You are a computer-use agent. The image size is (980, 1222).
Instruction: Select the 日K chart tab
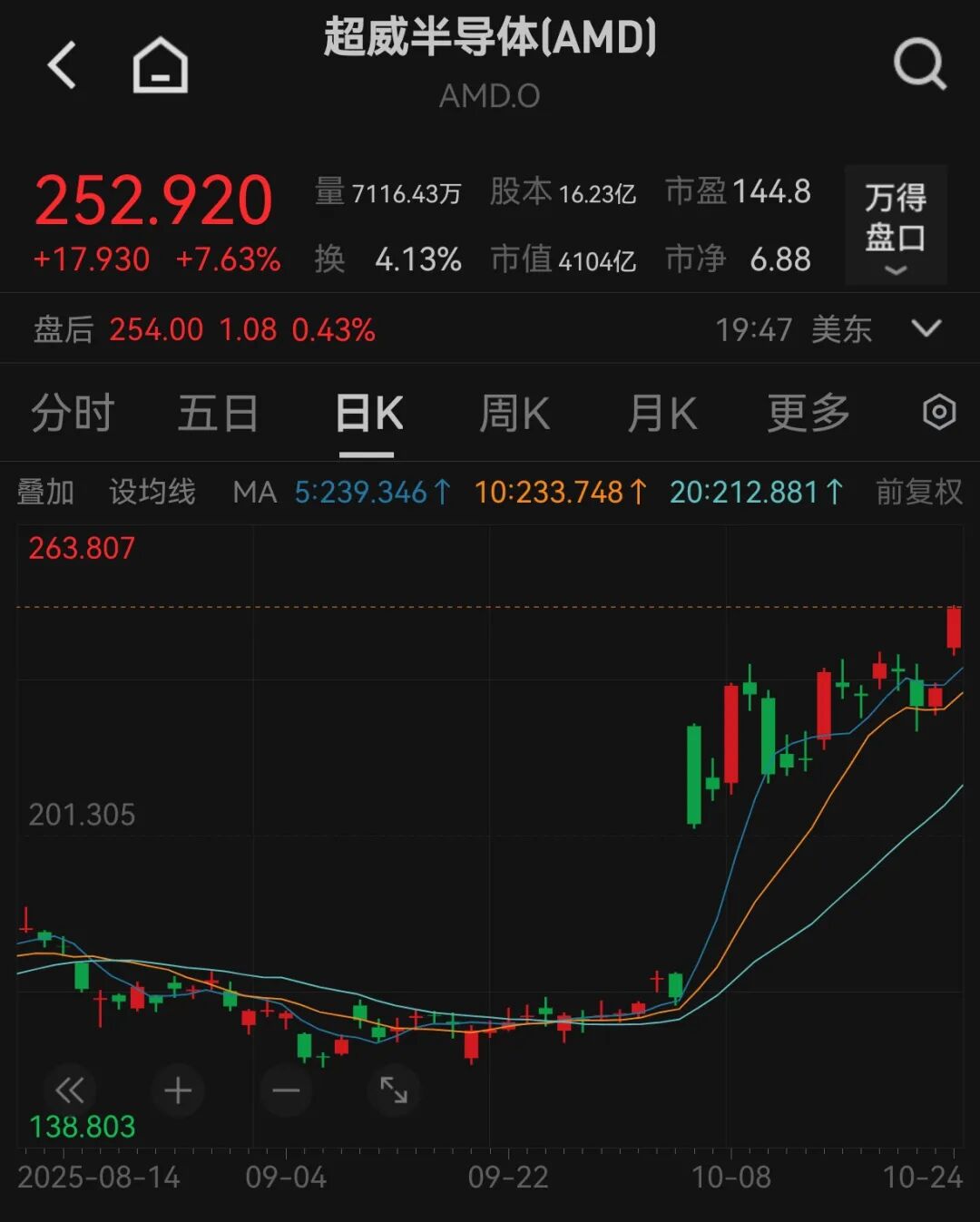[367, 415]
